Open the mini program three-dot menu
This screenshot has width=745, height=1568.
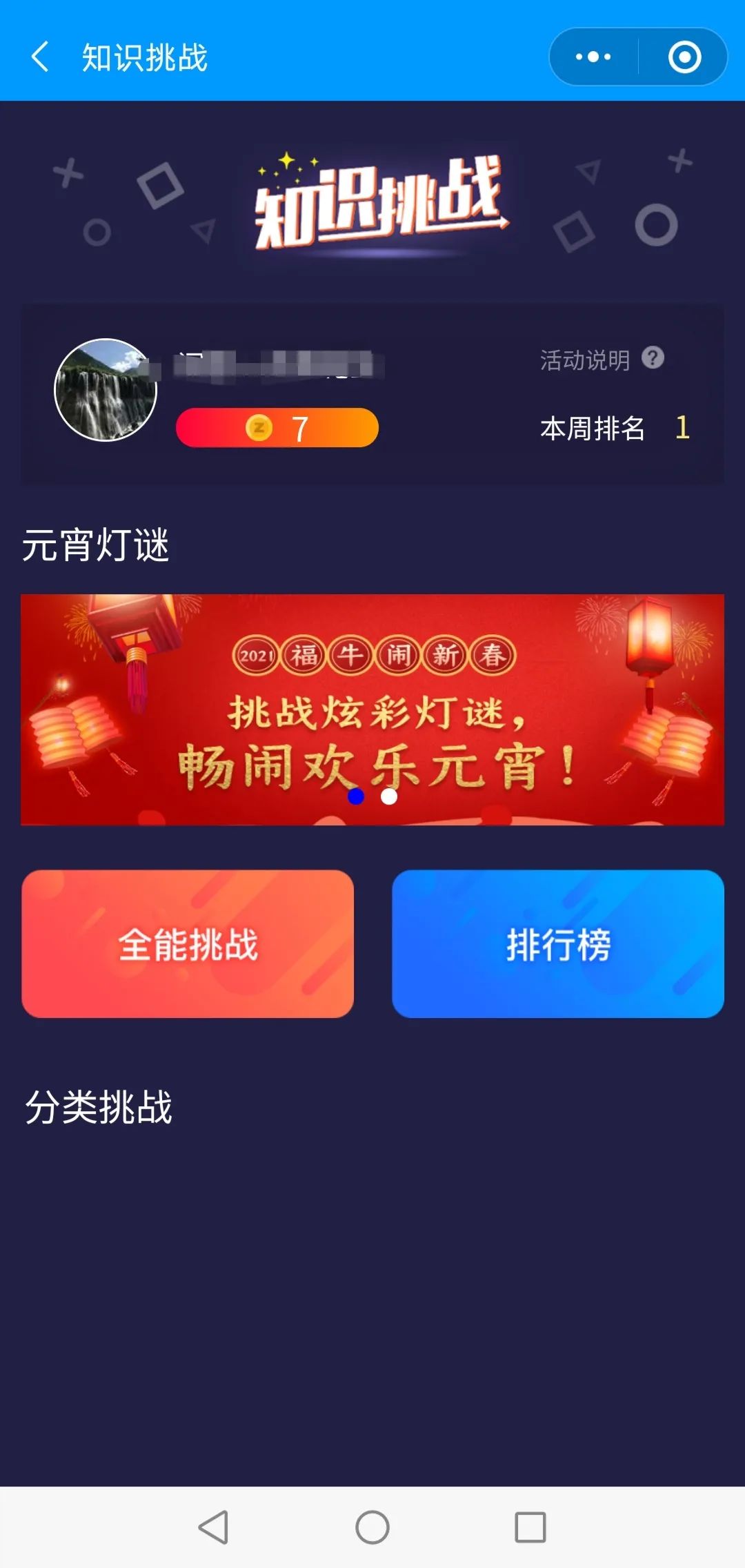tap(593, 57)
